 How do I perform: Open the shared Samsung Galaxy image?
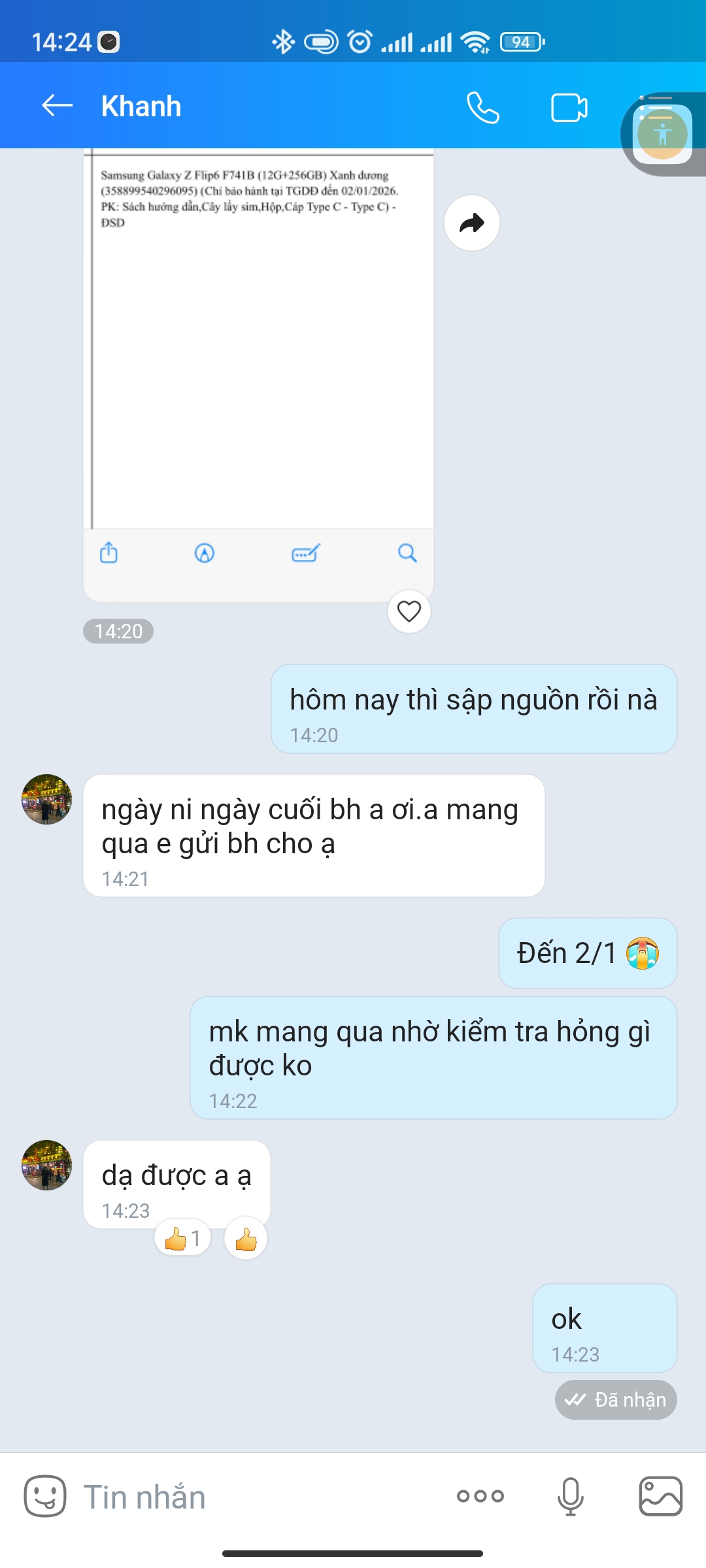click(258, 340)
